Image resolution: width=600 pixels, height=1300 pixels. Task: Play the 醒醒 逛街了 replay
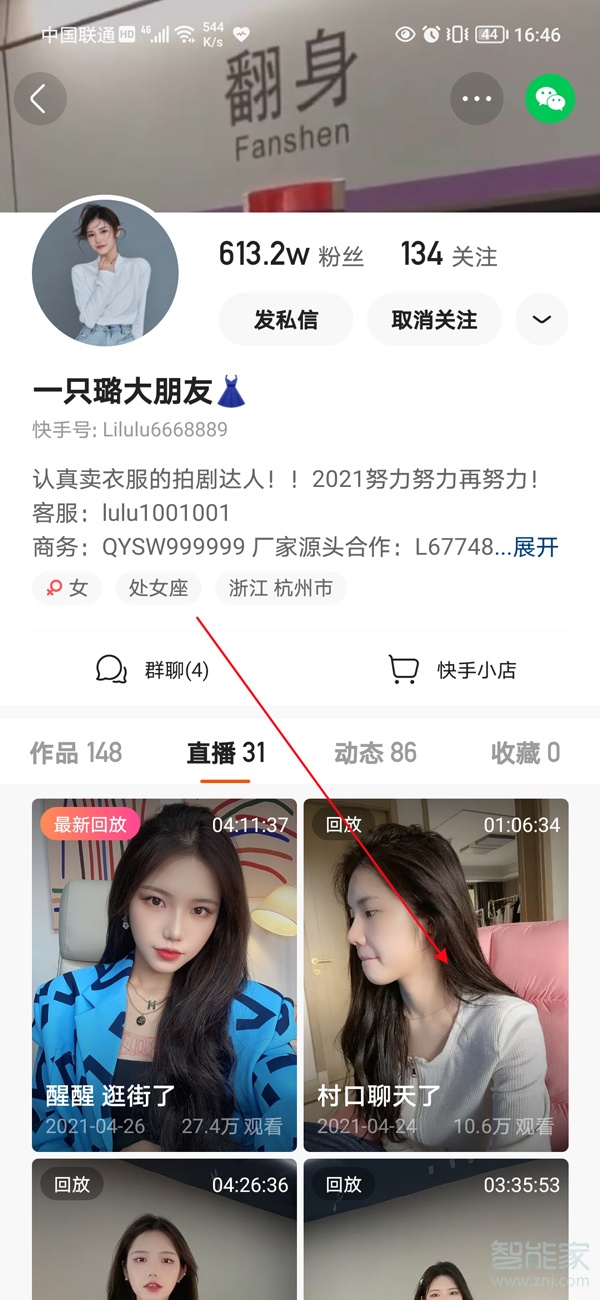[164, 975]
